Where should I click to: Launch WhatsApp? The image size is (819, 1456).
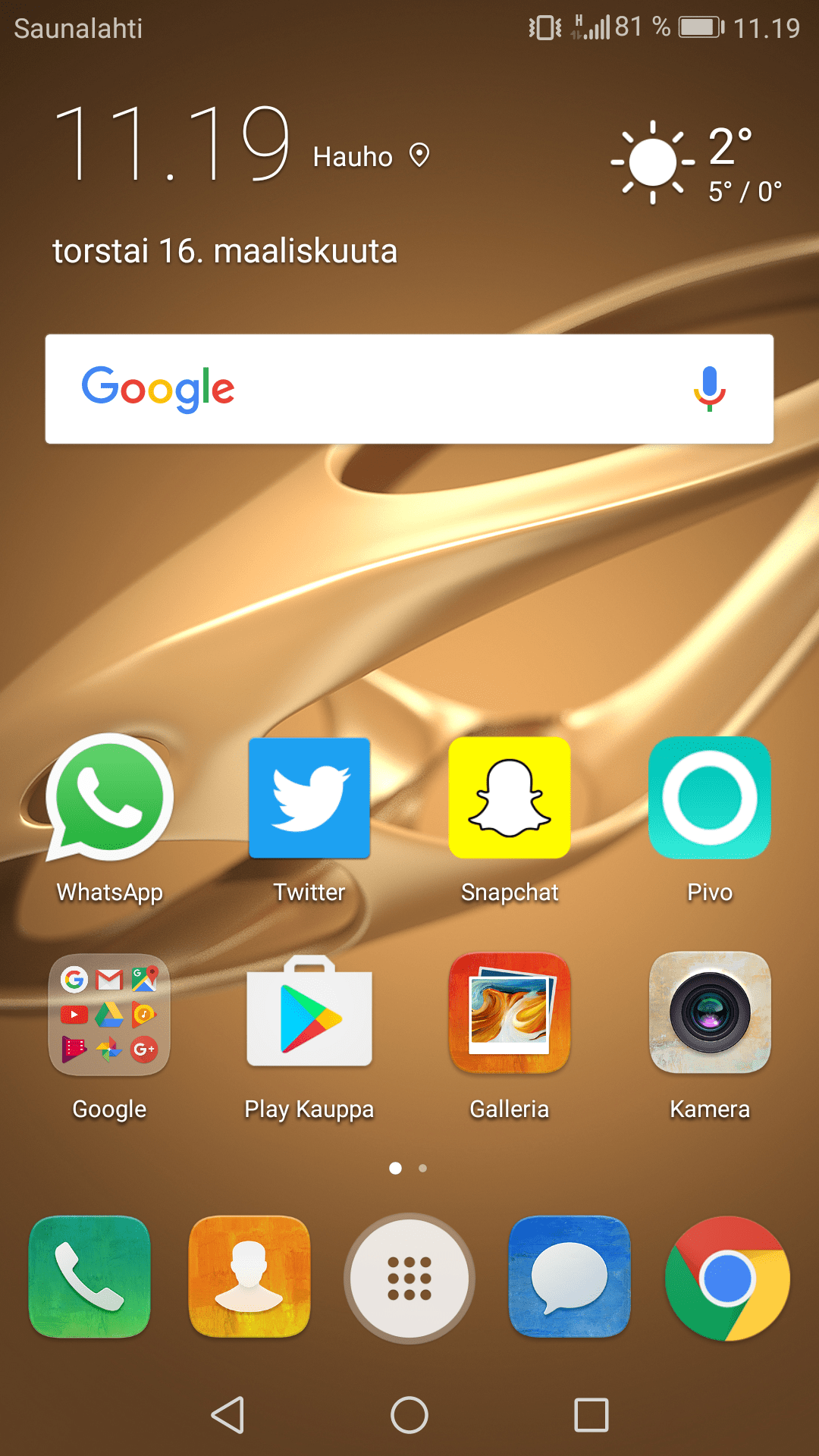(x=110, y=798)
